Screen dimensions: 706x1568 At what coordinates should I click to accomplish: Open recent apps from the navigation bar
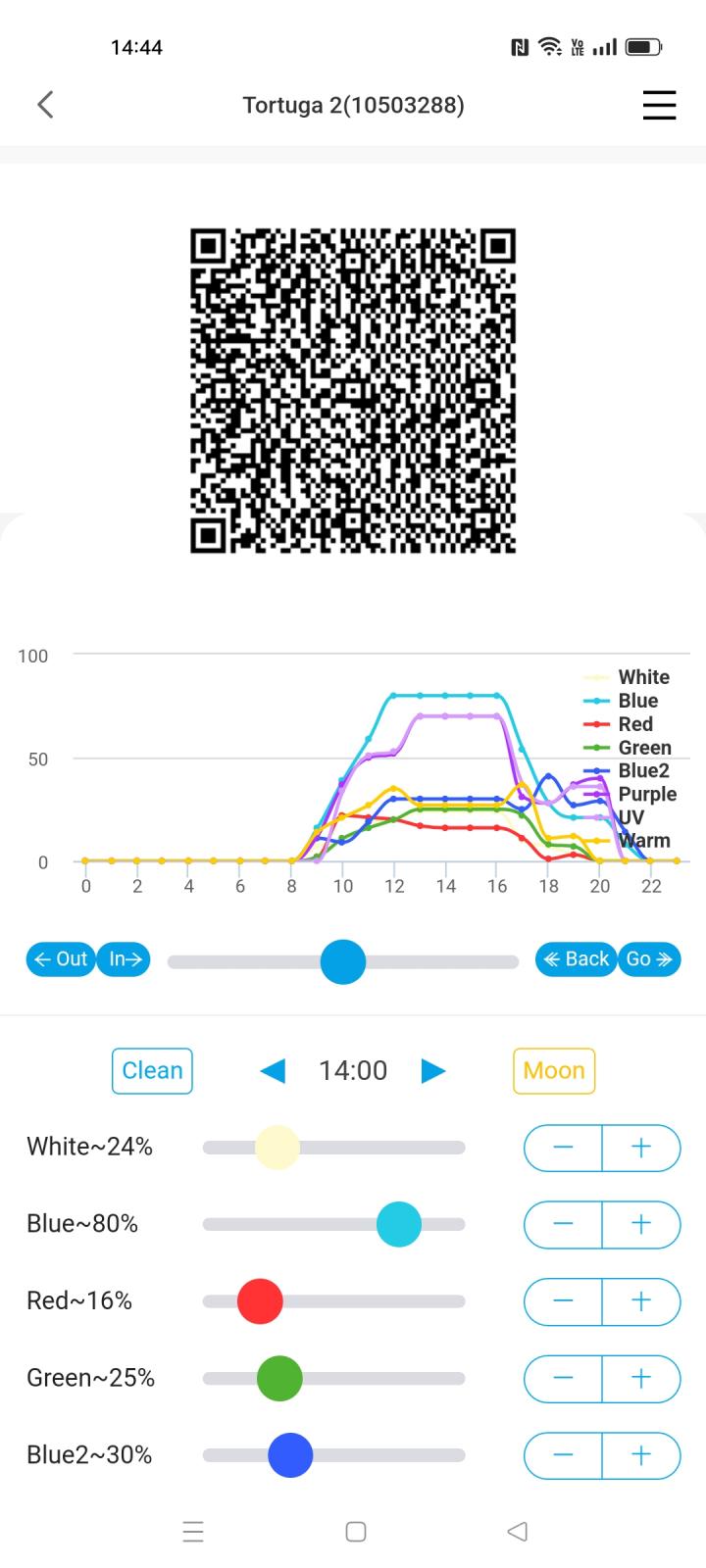(x=193, y=1532)
